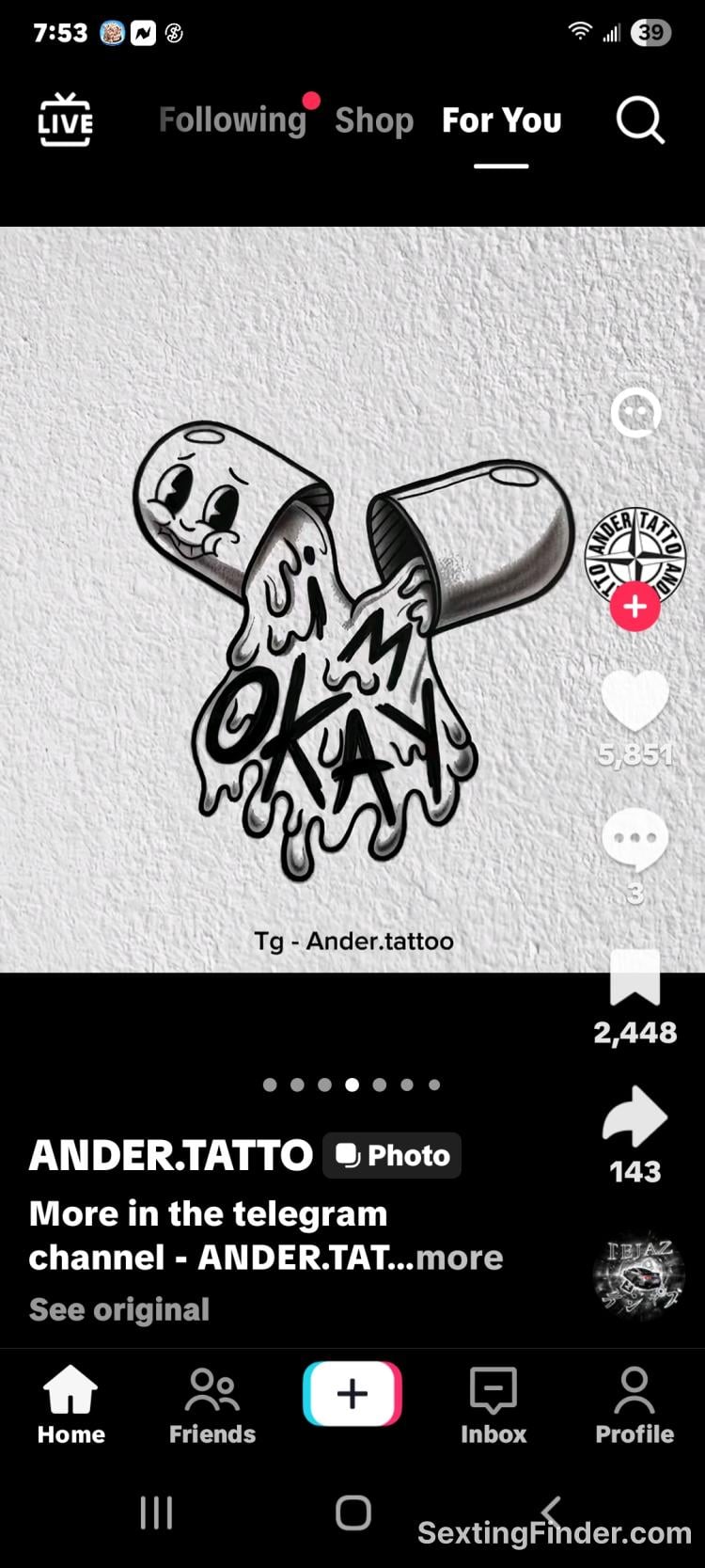Tap the ANDER.TATTO username

click(170, 1155)
